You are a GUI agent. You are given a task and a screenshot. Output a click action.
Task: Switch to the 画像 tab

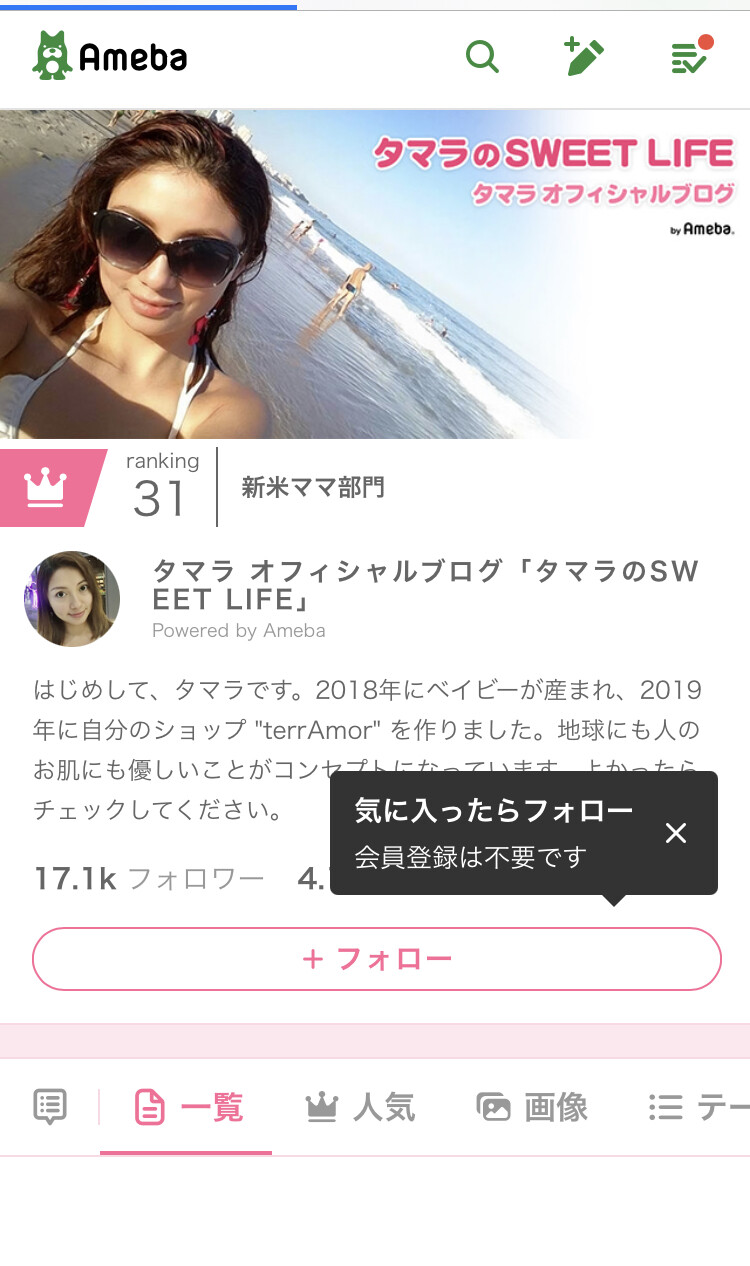532,1107
